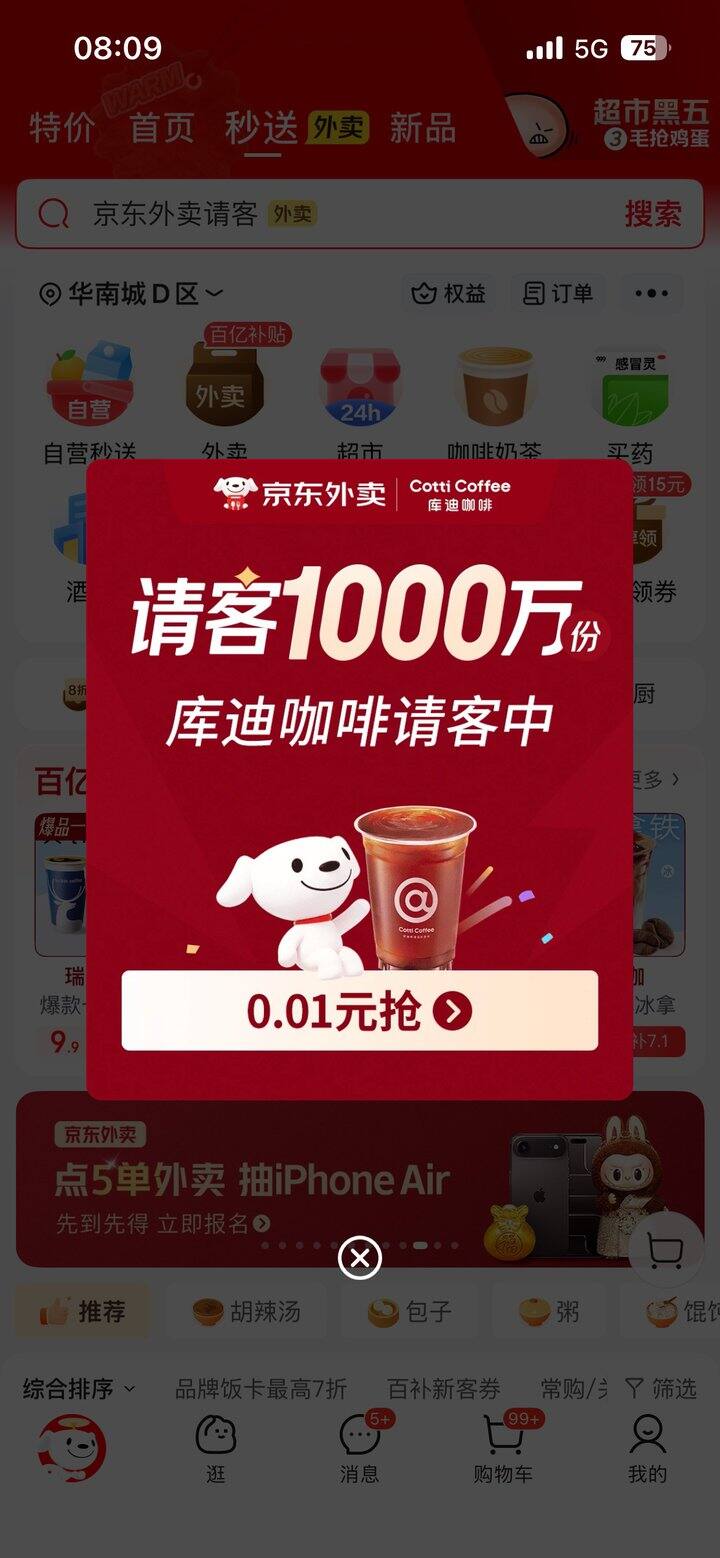
Task: Open the 超市黑五 egg promotion banner
Action: click(x=612, y=122)
